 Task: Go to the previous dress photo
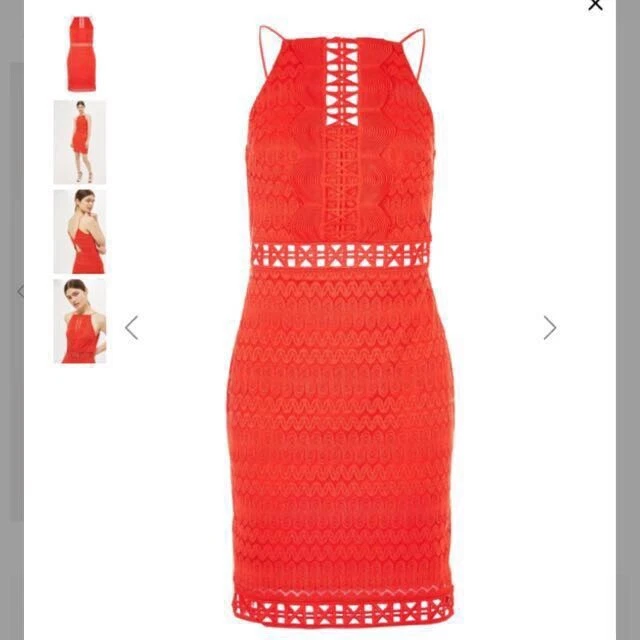pyautogui.click(x=131, y=327)
